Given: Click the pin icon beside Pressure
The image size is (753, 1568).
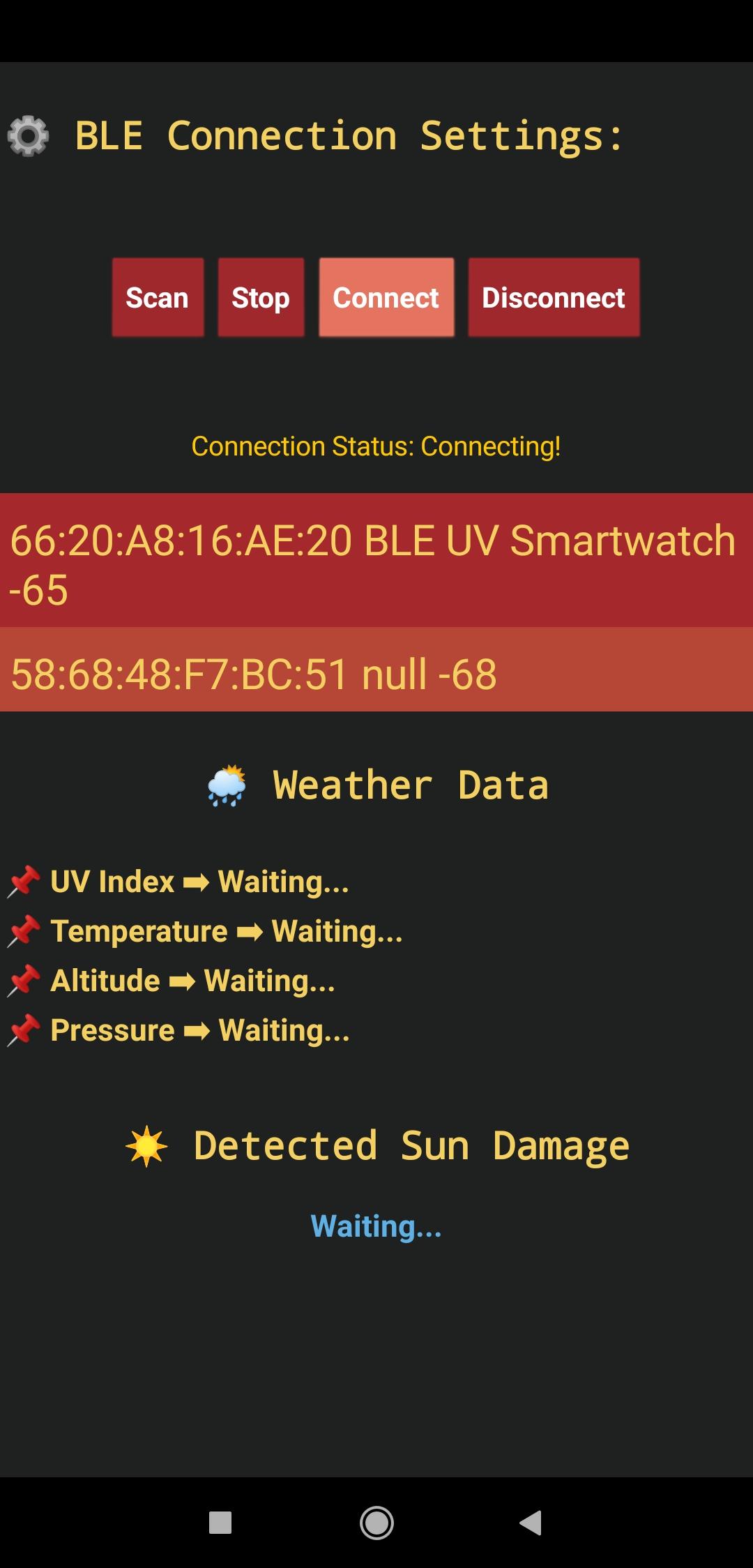Looking at the screenshot, I should coord(23,1029).
